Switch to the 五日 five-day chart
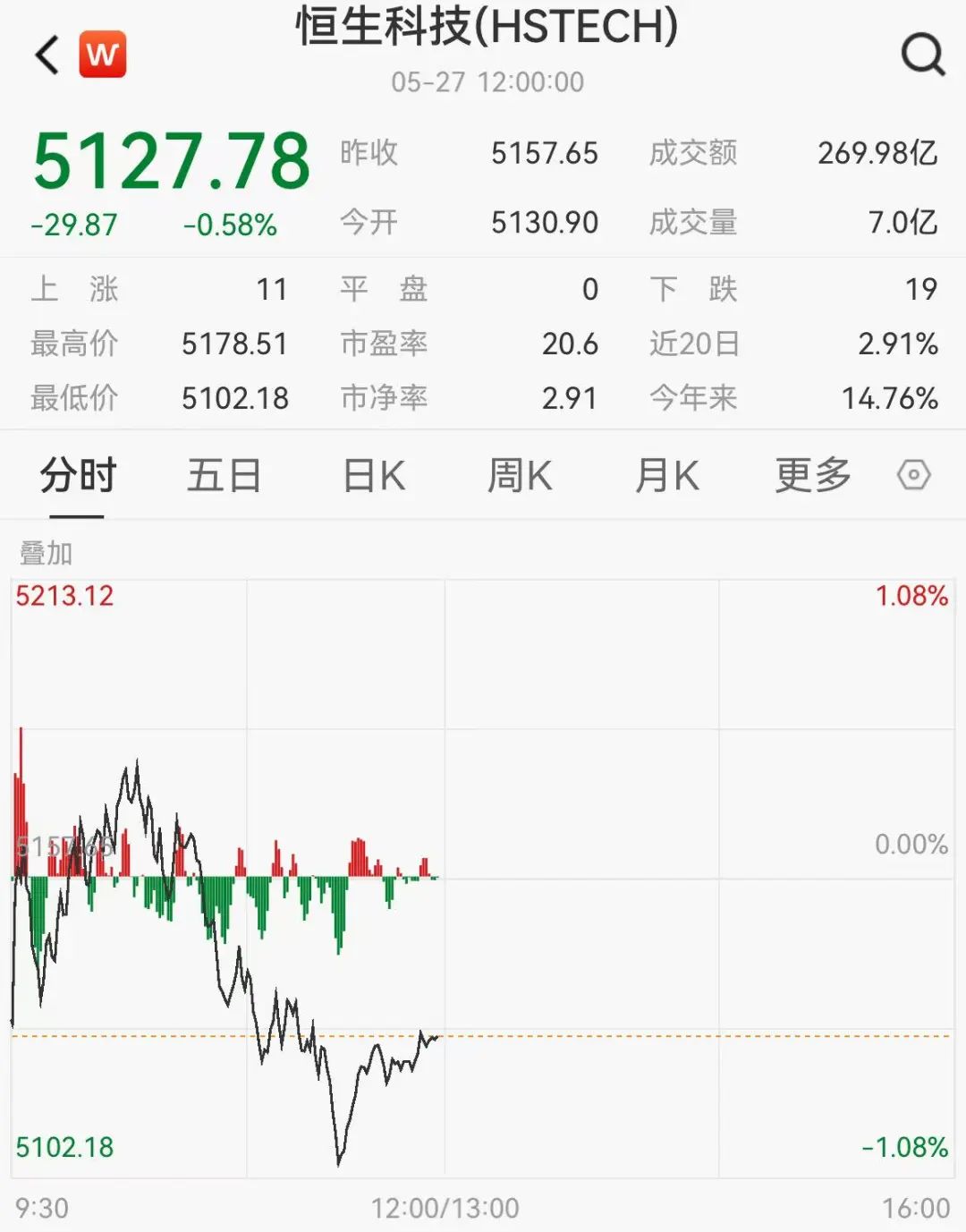The width and height of the screenshot is (966, 1232). coord(224,475)
